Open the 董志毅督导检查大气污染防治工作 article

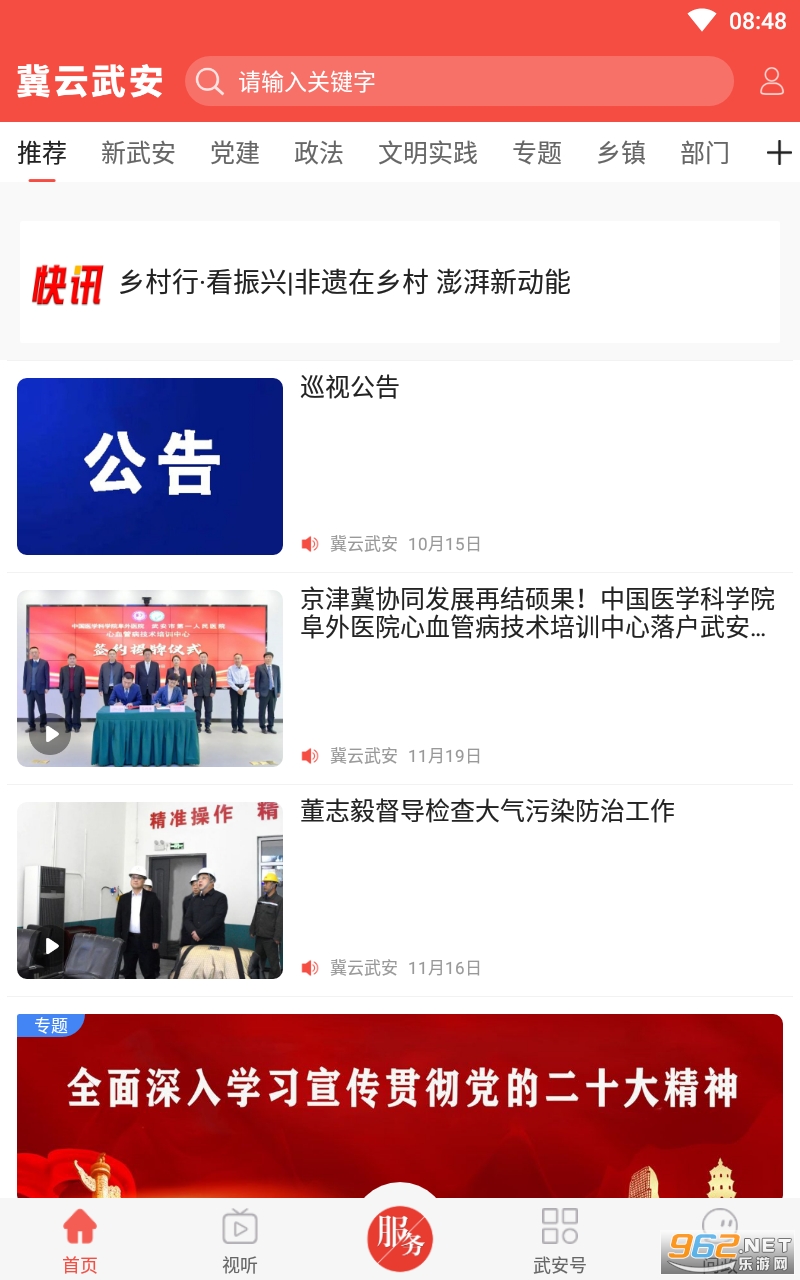pyautogui.click(x=400, y=890)
